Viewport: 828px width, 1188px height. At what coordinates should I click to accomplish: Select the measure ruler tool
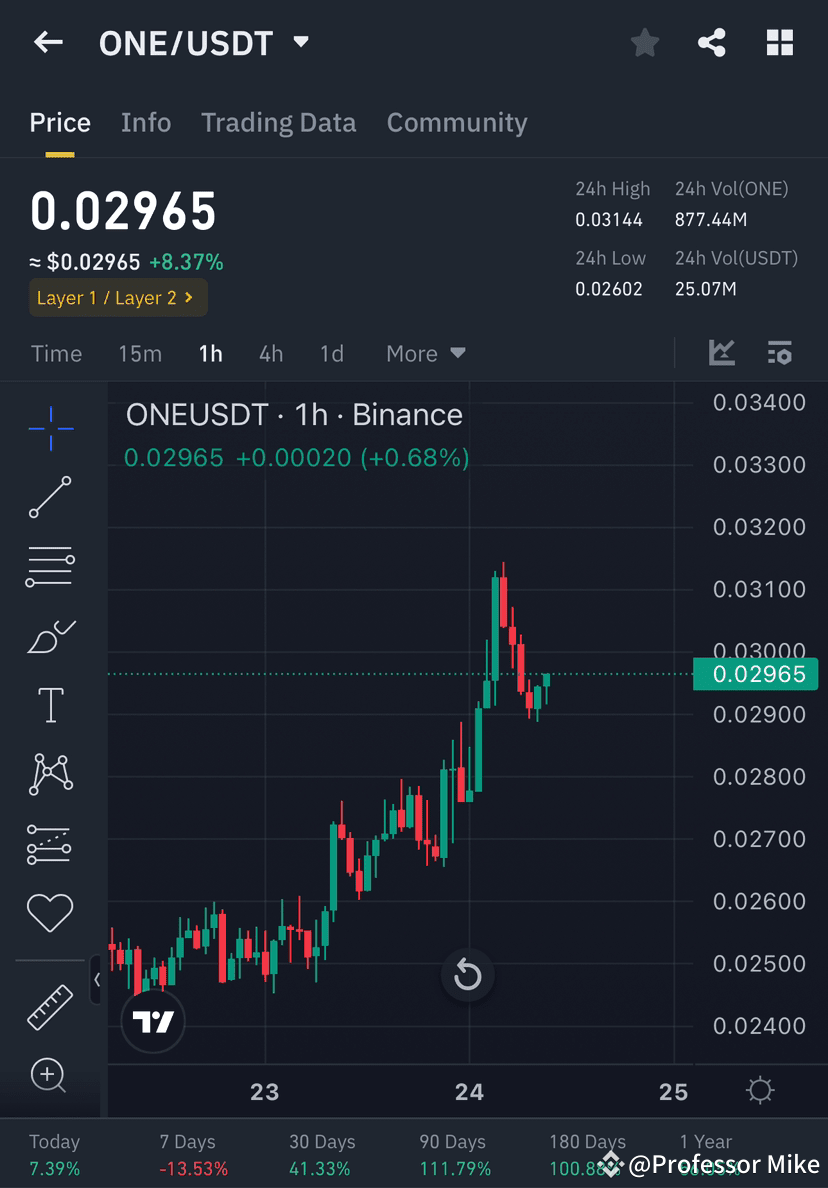(x=50, y=1007)
